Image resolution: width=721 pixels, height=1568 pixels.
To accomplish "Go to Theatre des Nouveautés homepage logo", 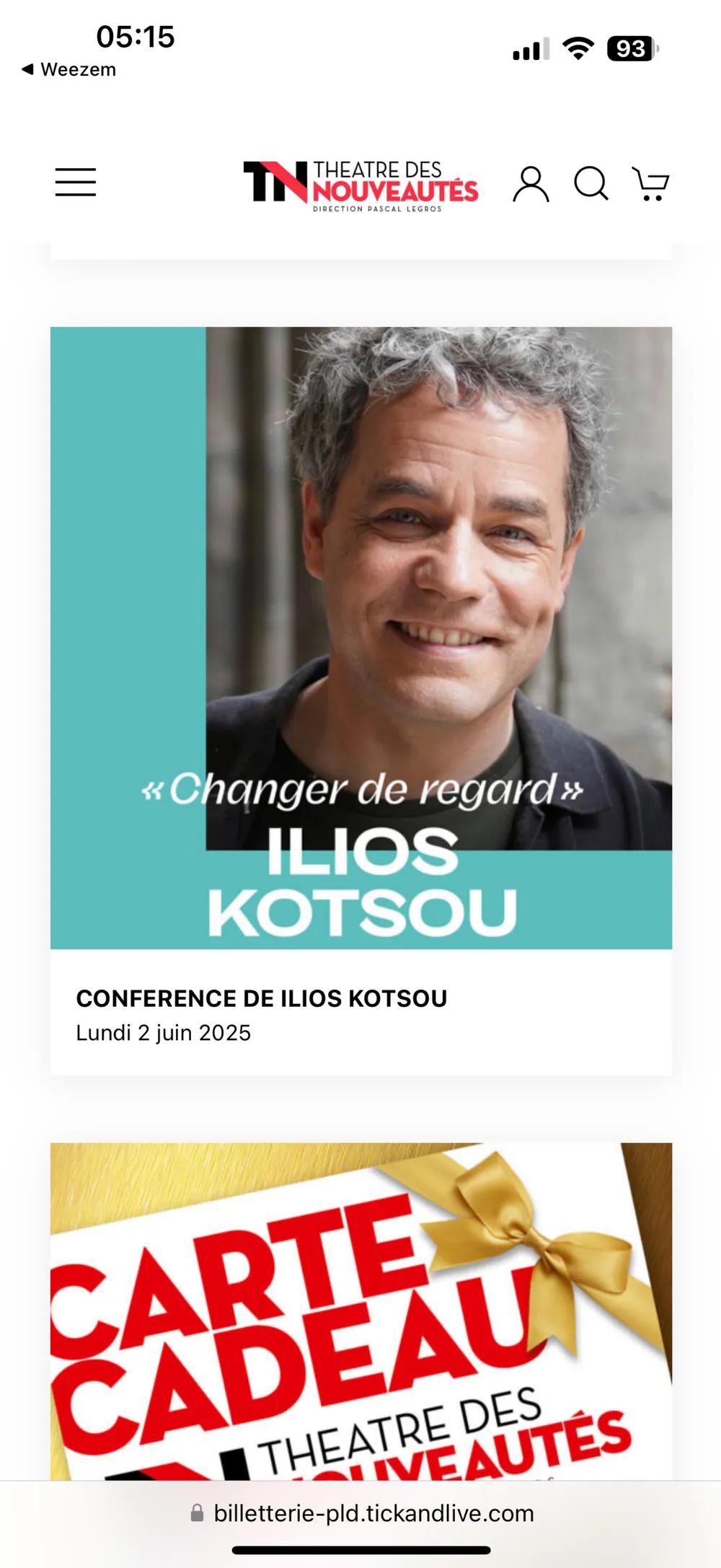I will pos(360,184).
